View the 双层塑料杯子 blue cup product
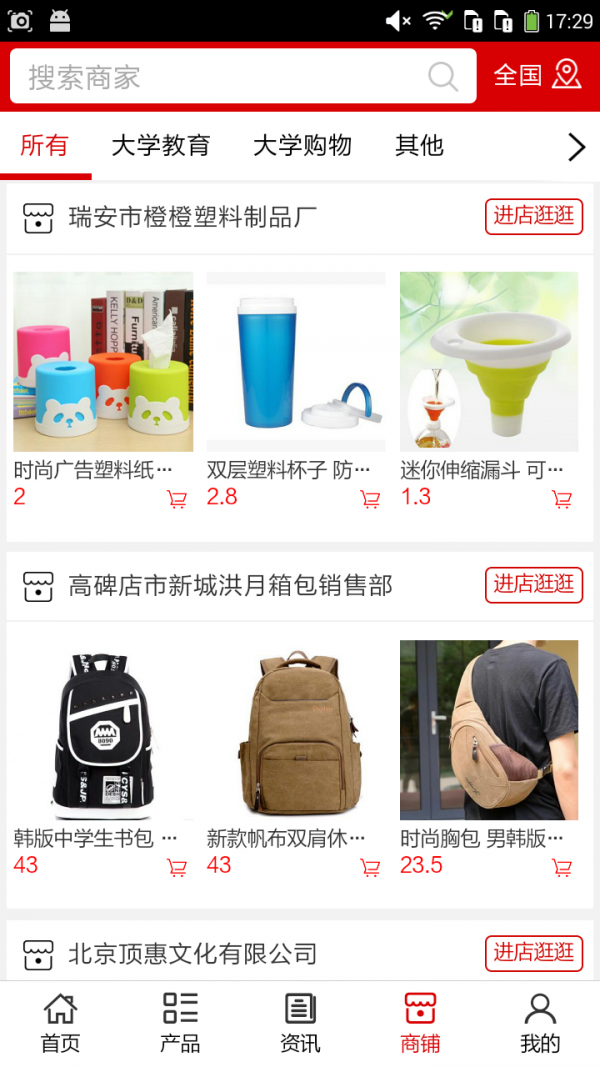Viewport: 600px width, 1067px height. tap(296, 362)
